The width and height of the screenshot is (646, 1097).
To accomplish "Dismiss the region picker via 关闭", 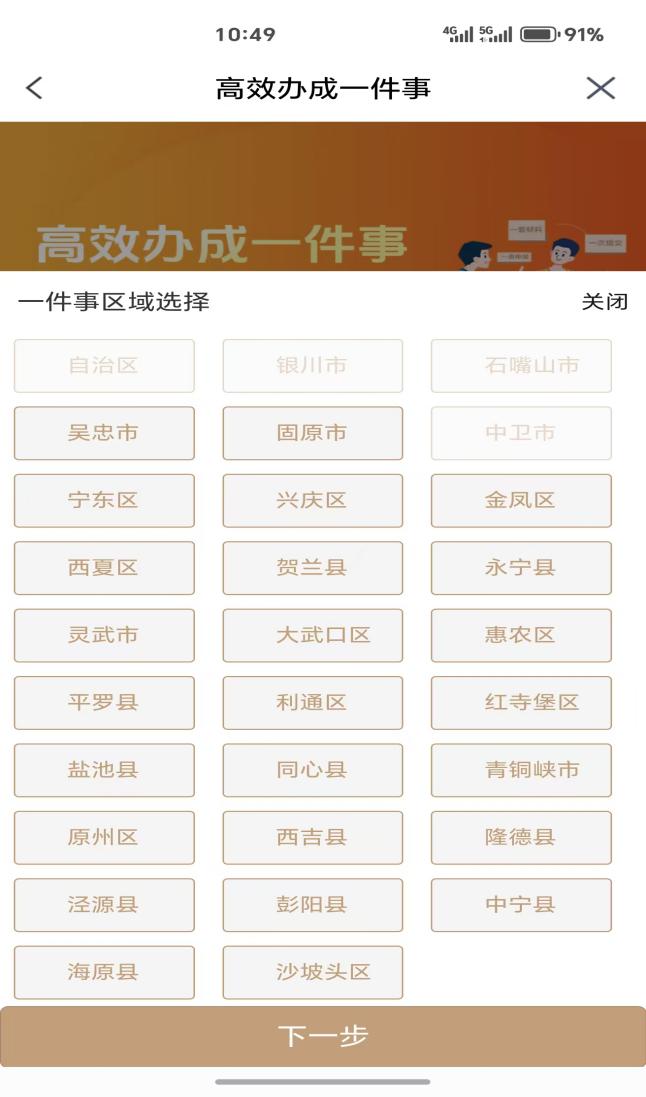I will click(604, 301).
